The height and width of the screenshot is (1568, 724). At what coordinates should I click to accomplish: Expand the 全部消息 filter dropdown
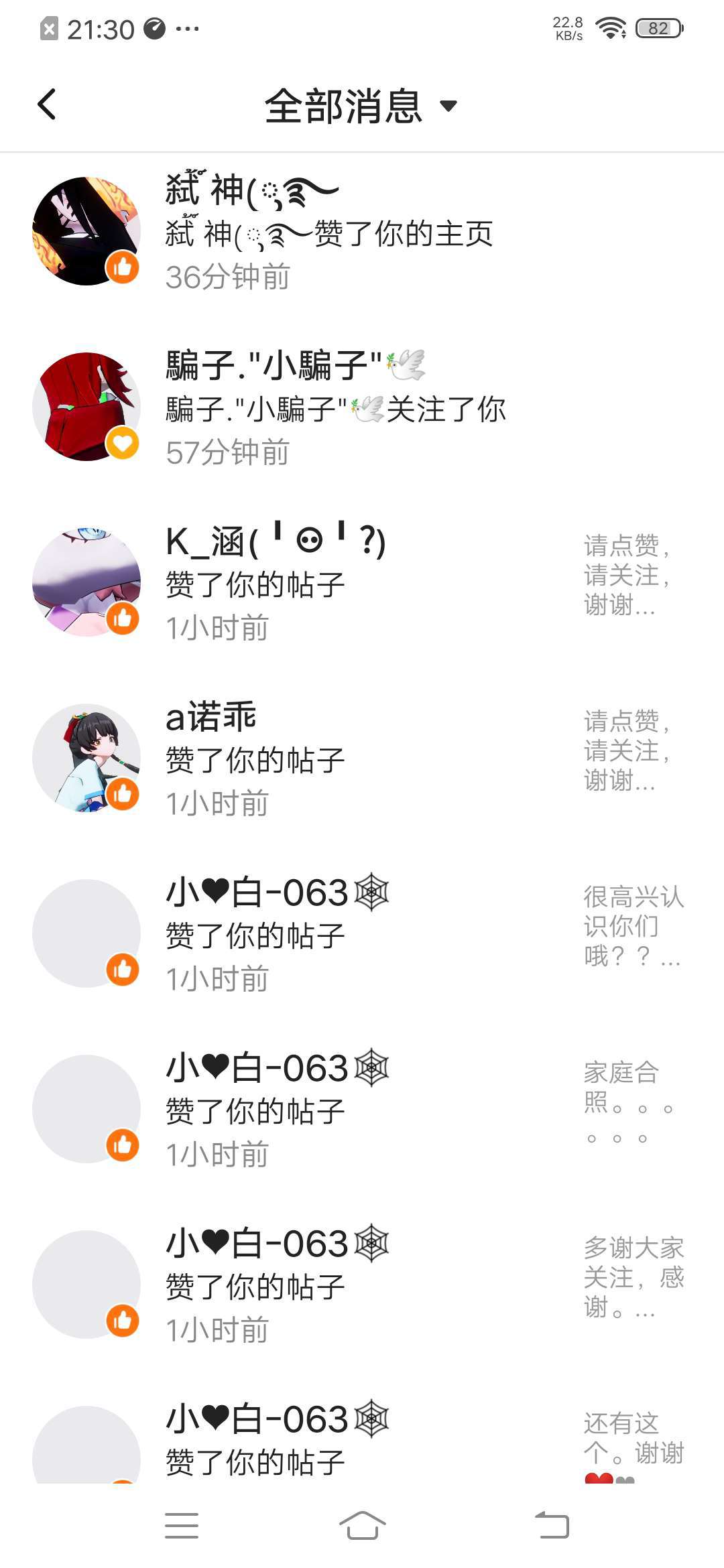click(x=362, y=106)
